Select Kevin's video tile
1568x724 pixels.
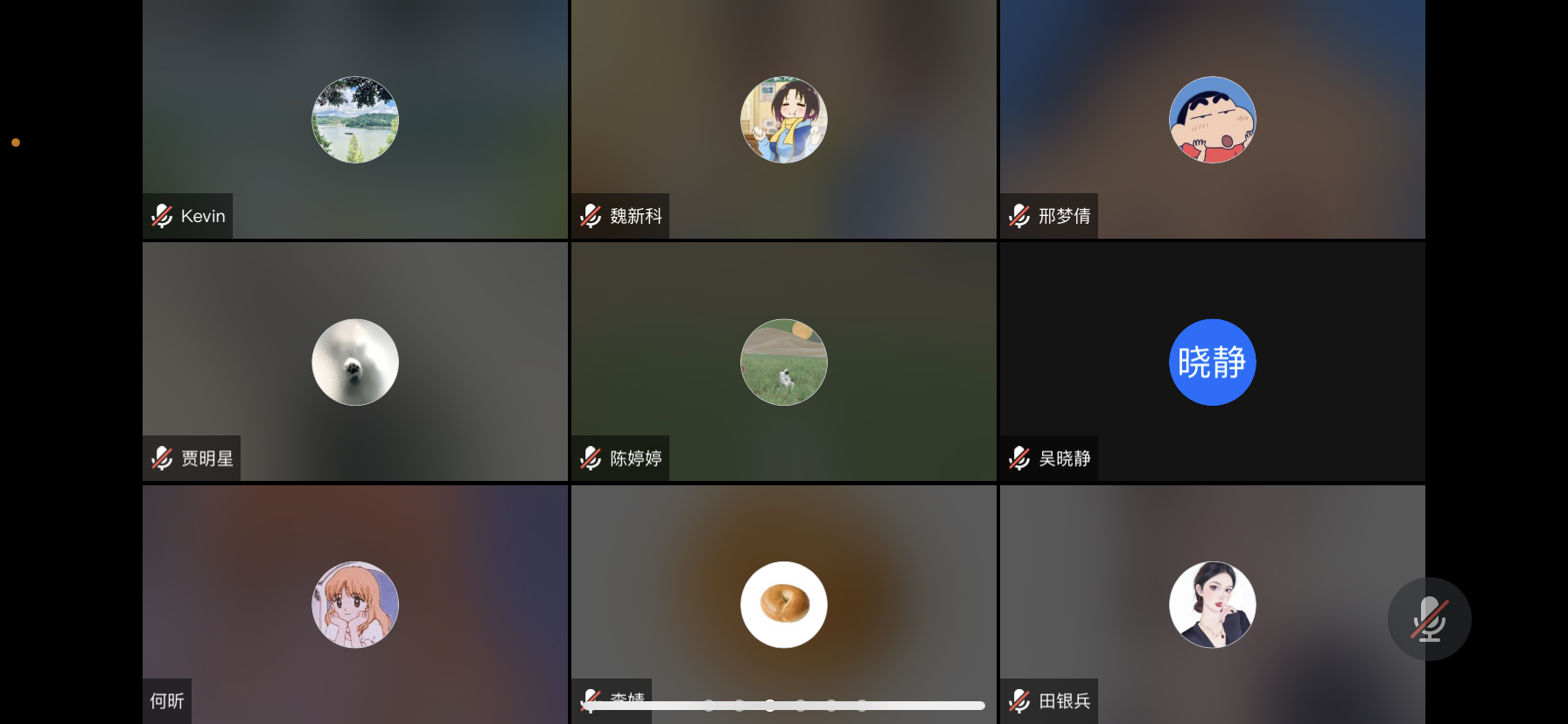(354, 120)
